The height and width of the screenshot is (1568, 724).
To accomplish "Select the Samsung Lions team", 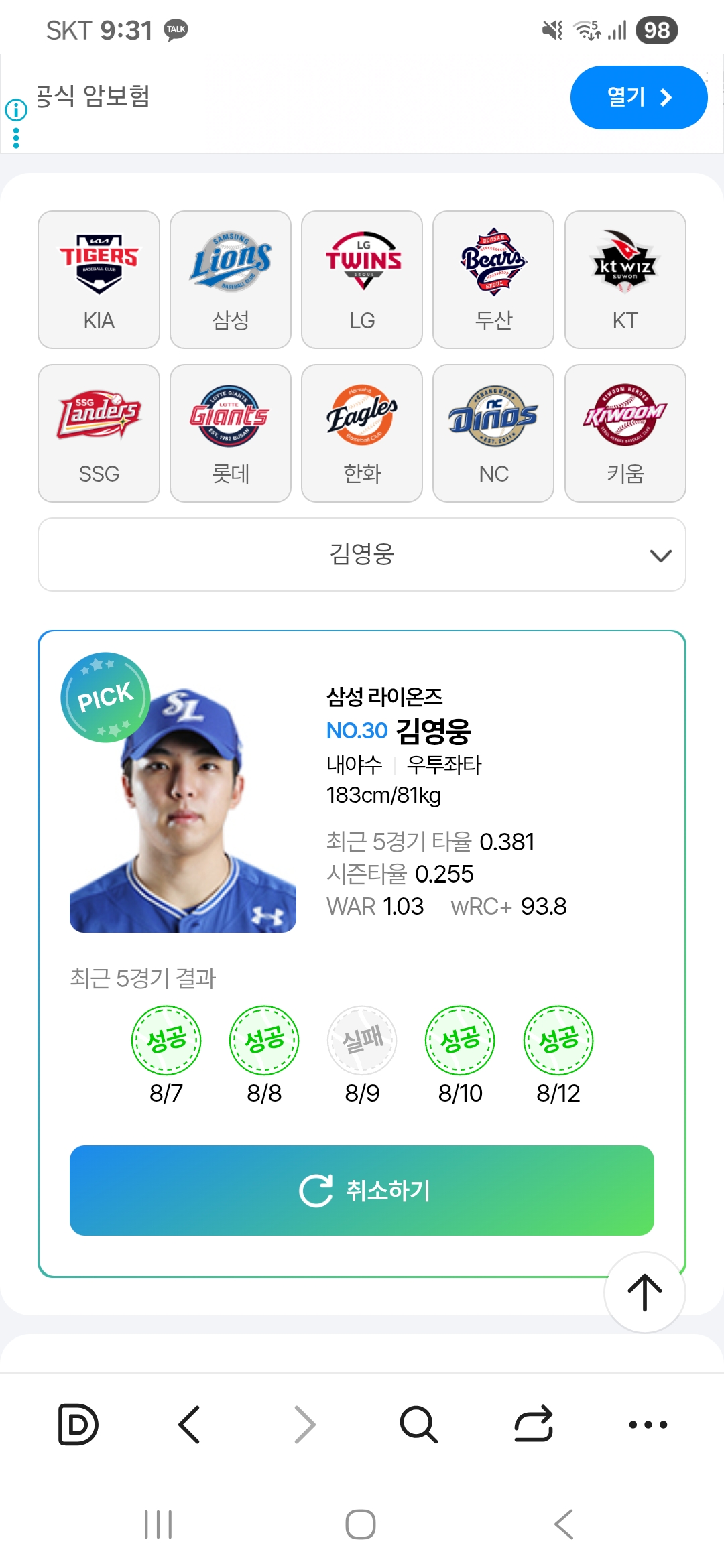I will tap(230, 279).
